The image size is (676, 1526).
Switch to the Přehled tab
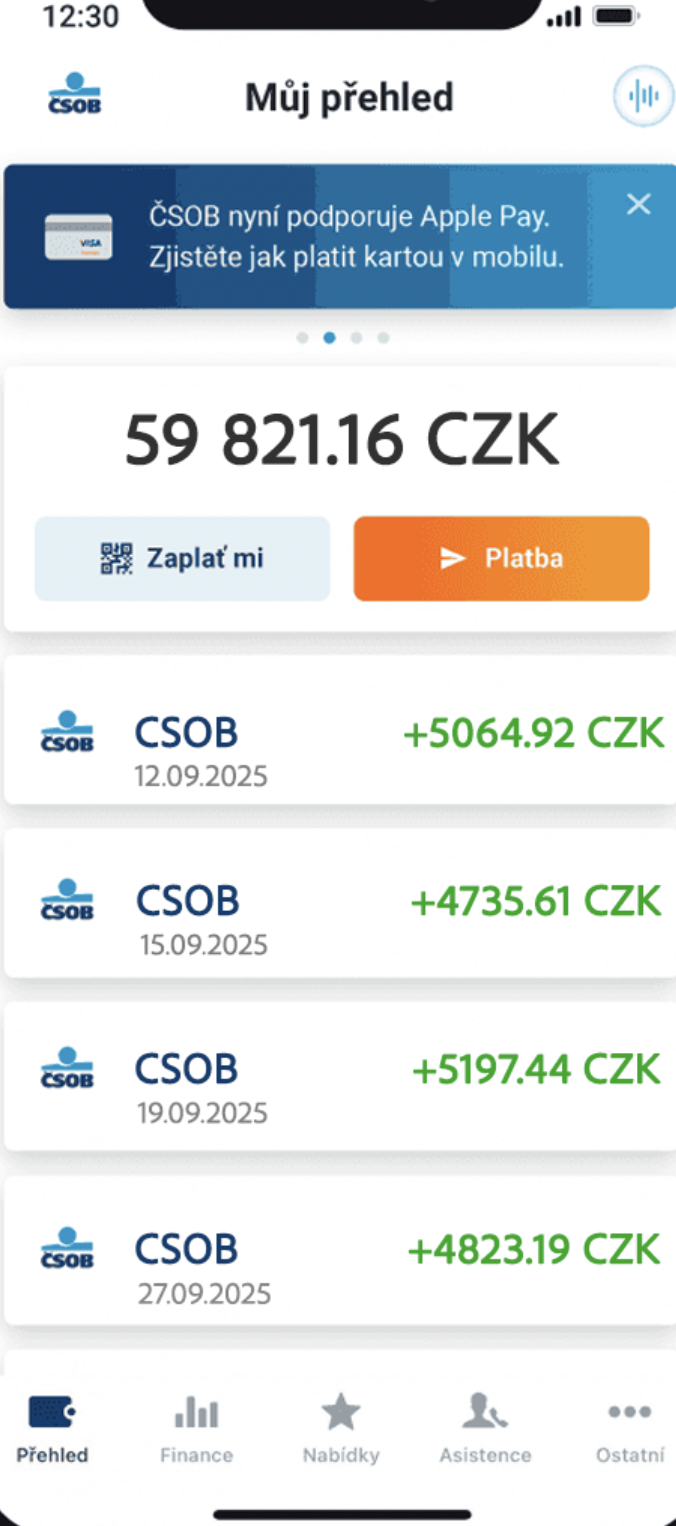(x=52, y=1430)
